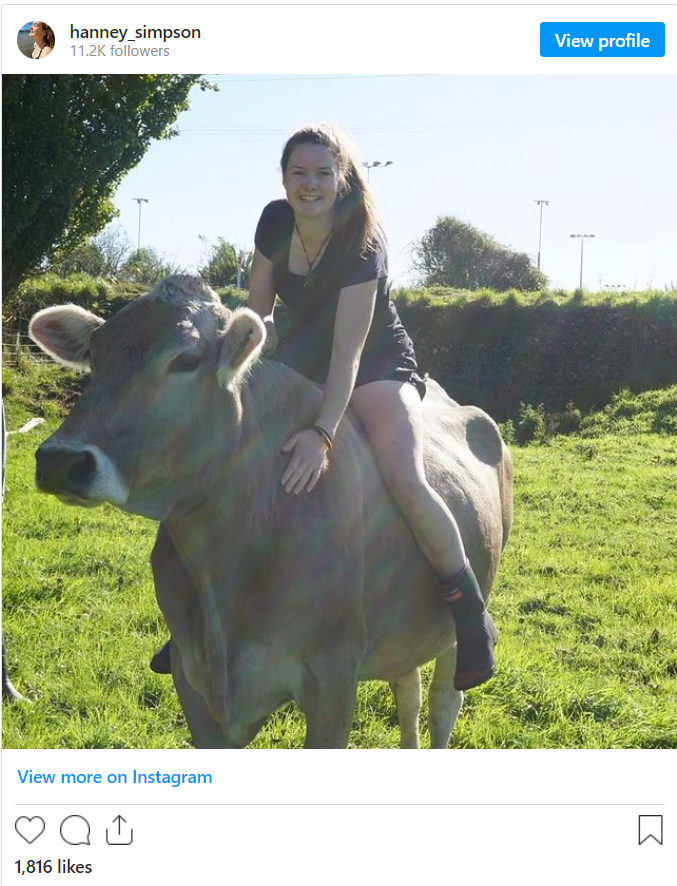Open comments via the speech bubble icon

coord(75,830)
